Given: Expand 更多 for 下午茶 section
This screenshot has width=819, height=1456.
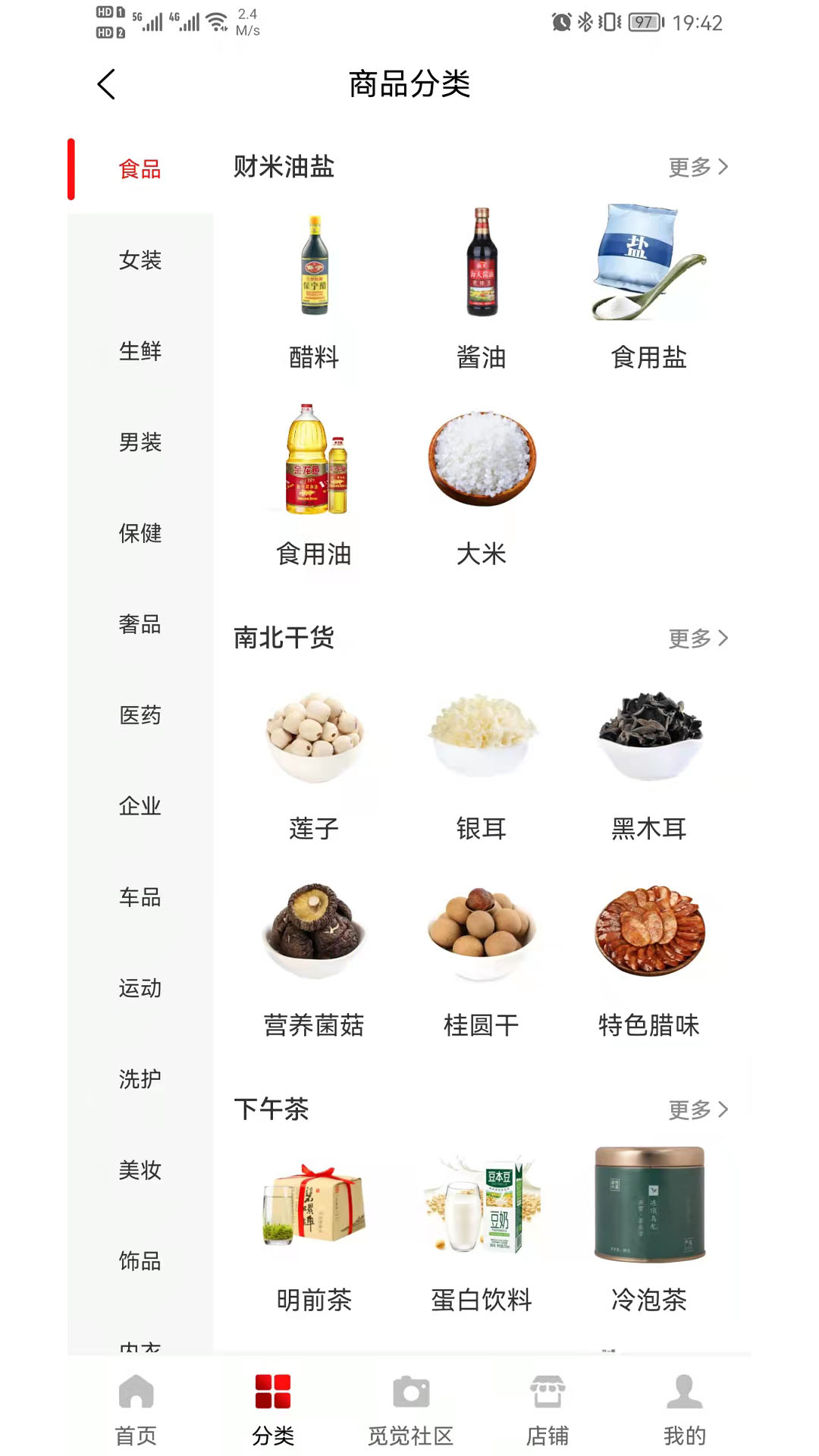Looking at the screenshot, I should [698, 1109].
